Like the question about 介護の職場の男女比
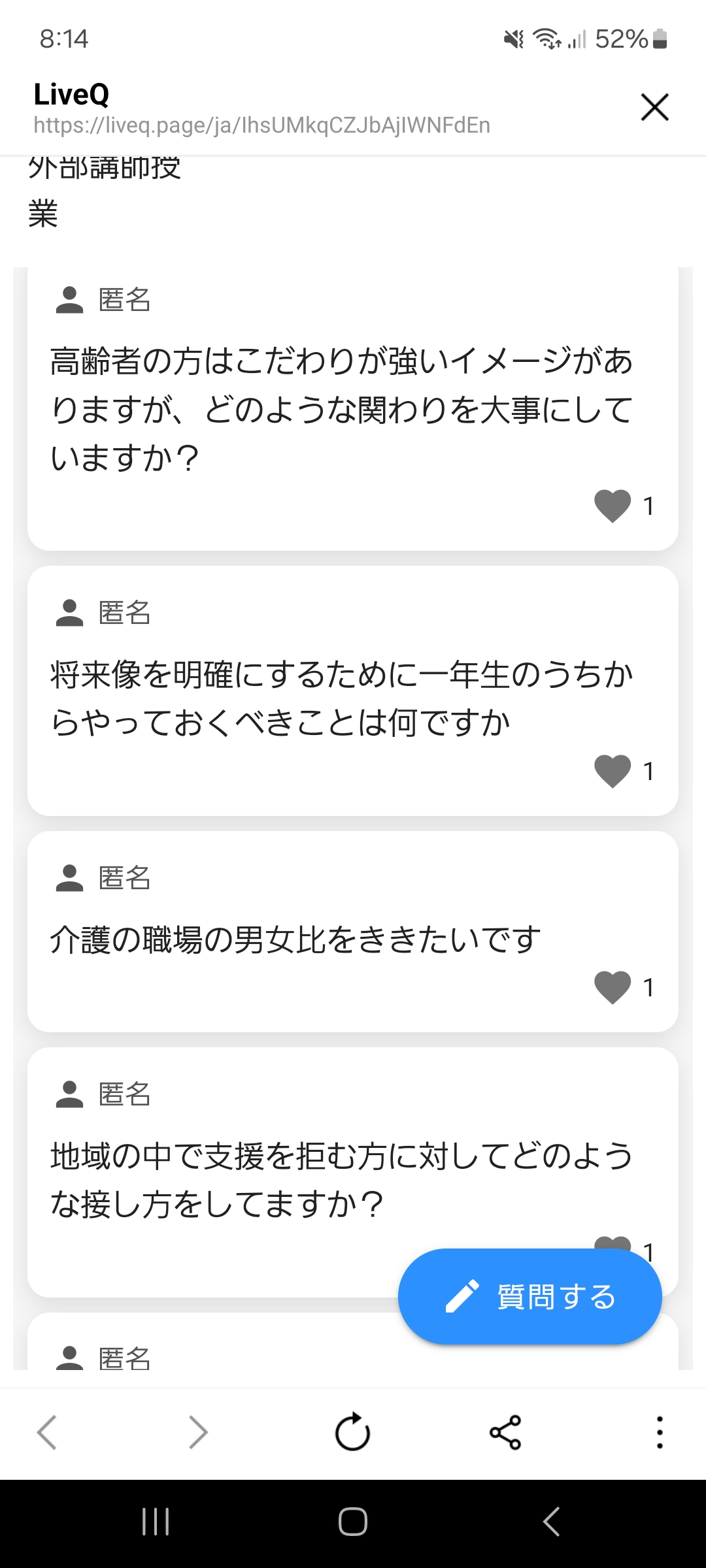Screen dimensions: 706x1568 click(x=613, y=987)
